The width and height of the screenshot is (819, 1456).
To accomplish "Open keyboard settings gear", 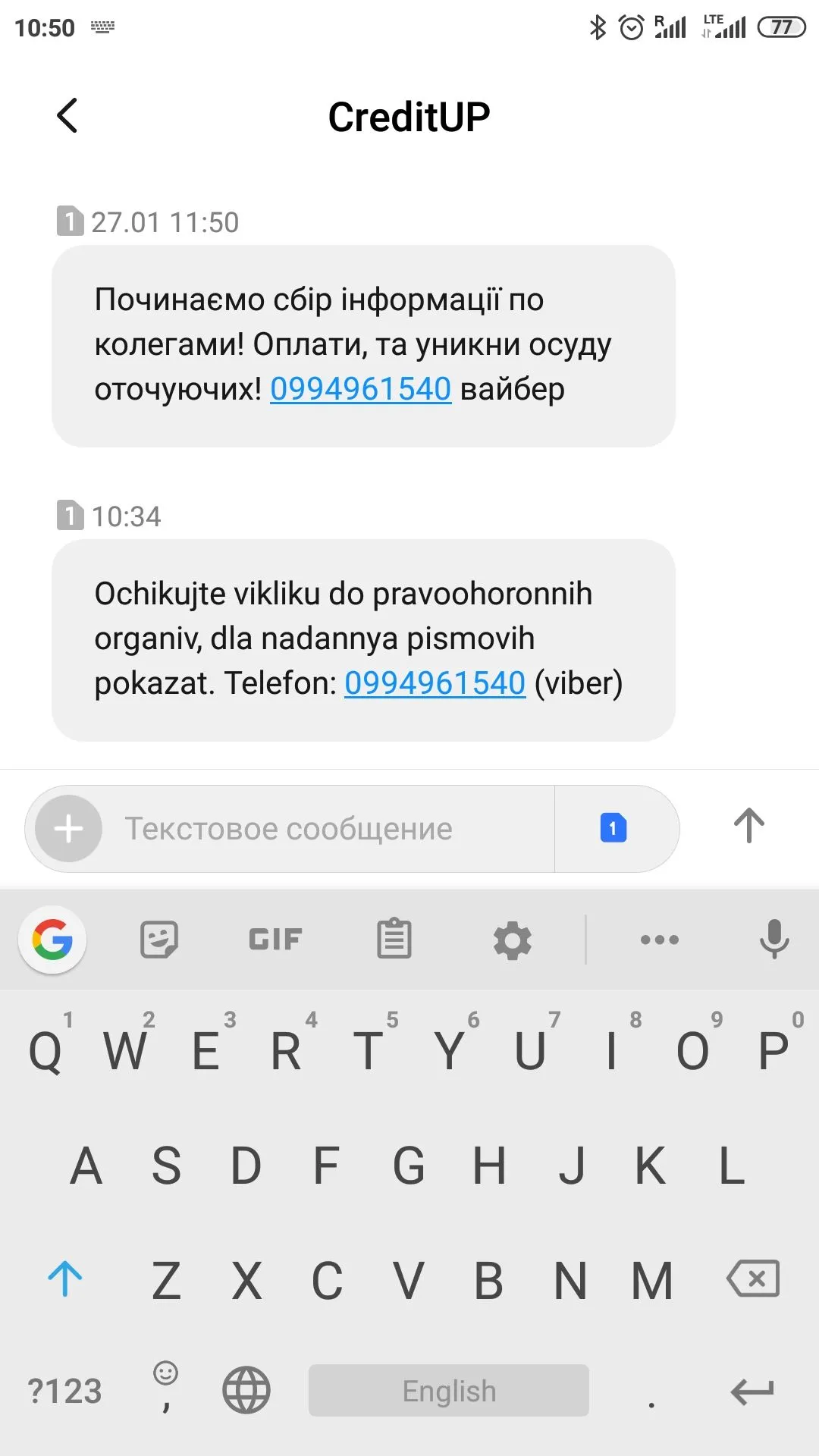I will click(x=513, y=940).
